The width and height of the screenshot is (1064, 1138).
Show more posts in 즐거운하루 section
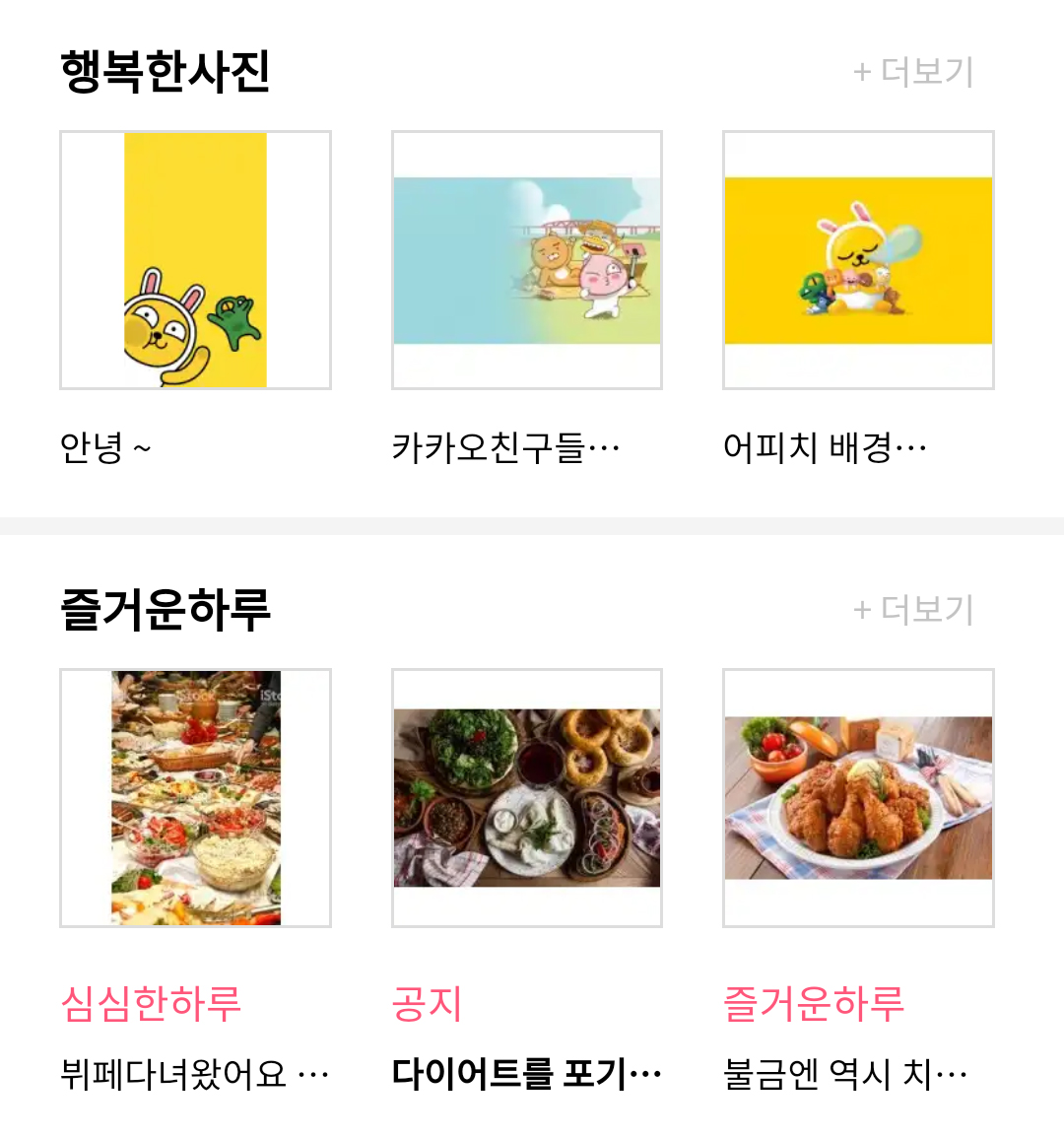(x=913, y=610)
